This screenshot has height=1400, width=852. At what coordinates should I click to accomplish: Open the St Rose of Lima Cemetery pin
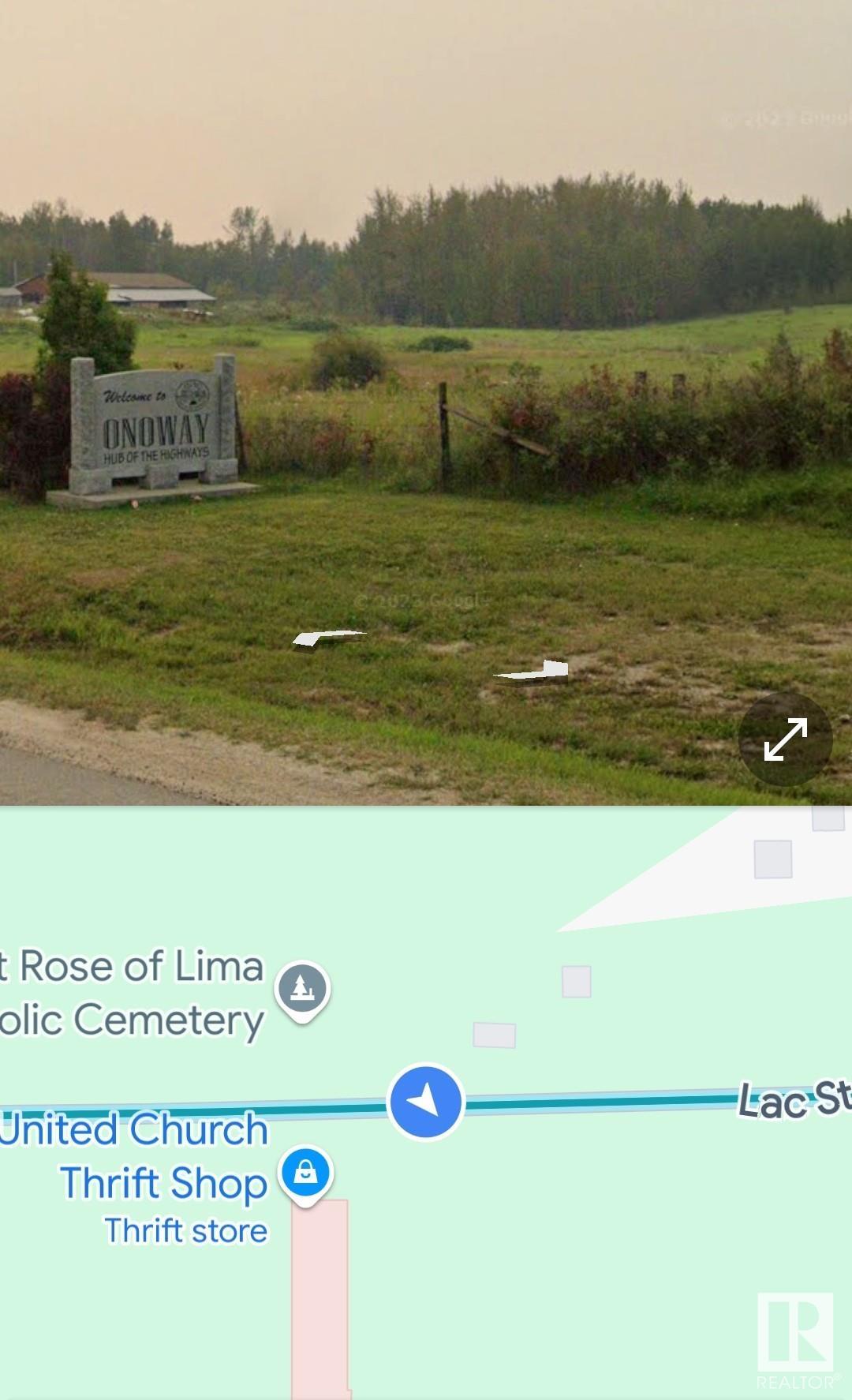tap(302, 990)
